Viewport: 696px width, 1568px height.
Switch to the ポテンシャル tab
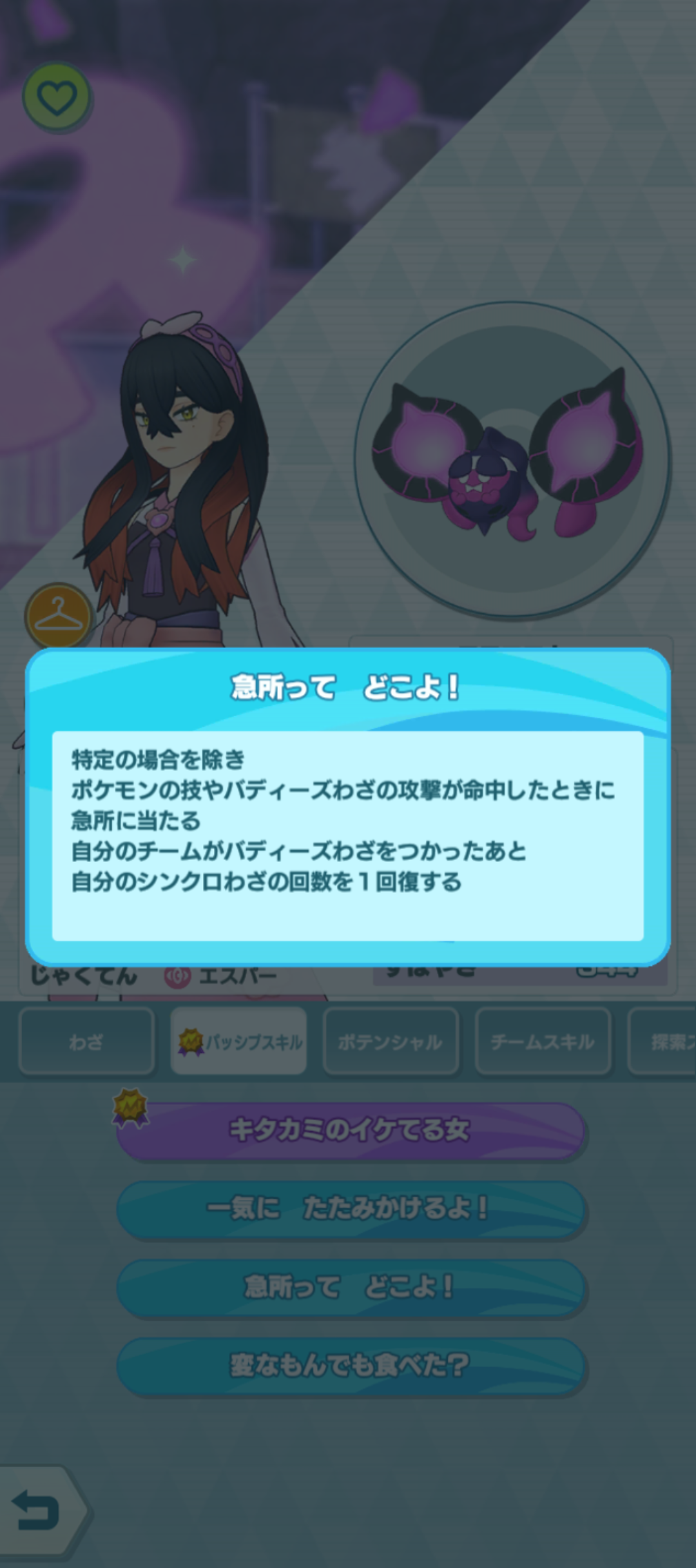tap(391, 1042)
